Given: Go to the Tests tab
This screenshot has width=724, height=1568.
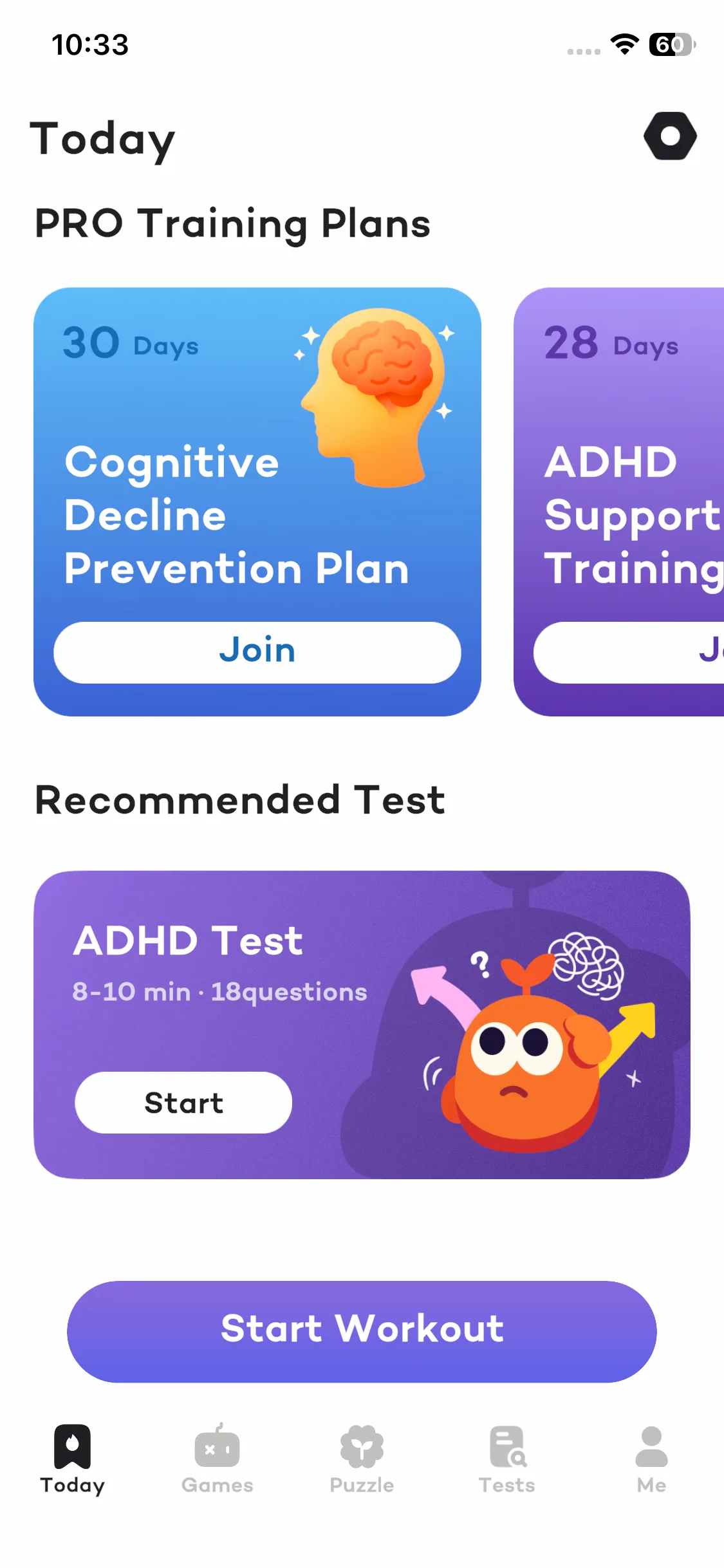Looking at the screenshot, I should tap(507, 1459).
